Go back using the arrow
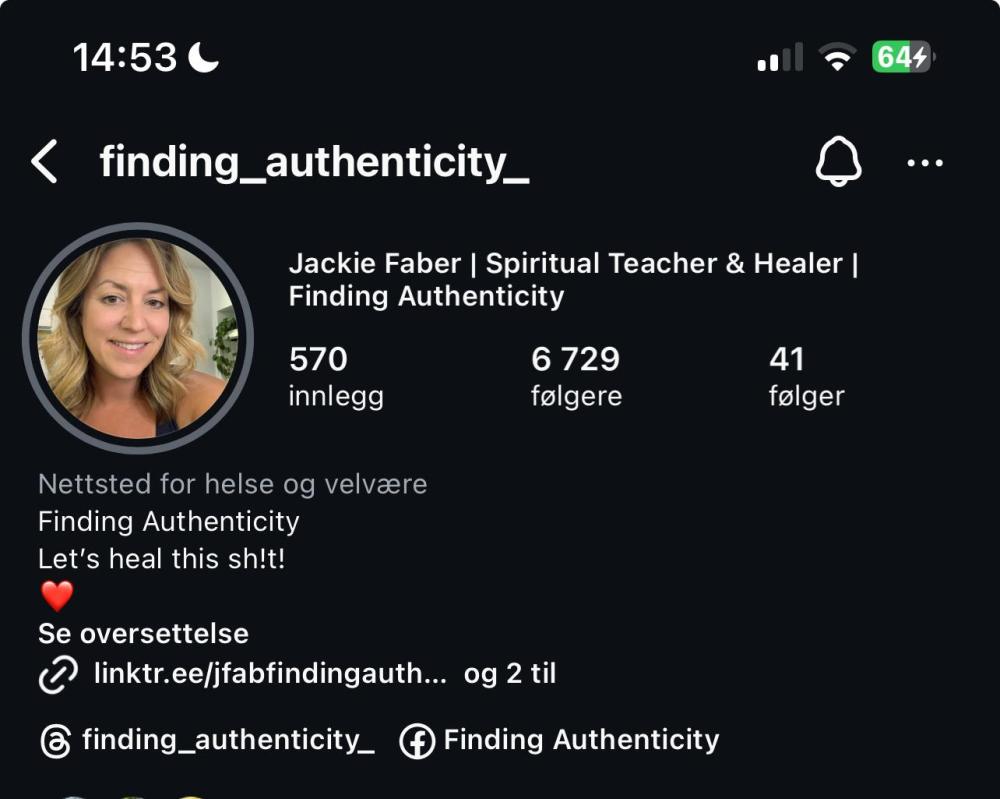The width and height of the screenshot is (1000, 799). coord(44,162)
